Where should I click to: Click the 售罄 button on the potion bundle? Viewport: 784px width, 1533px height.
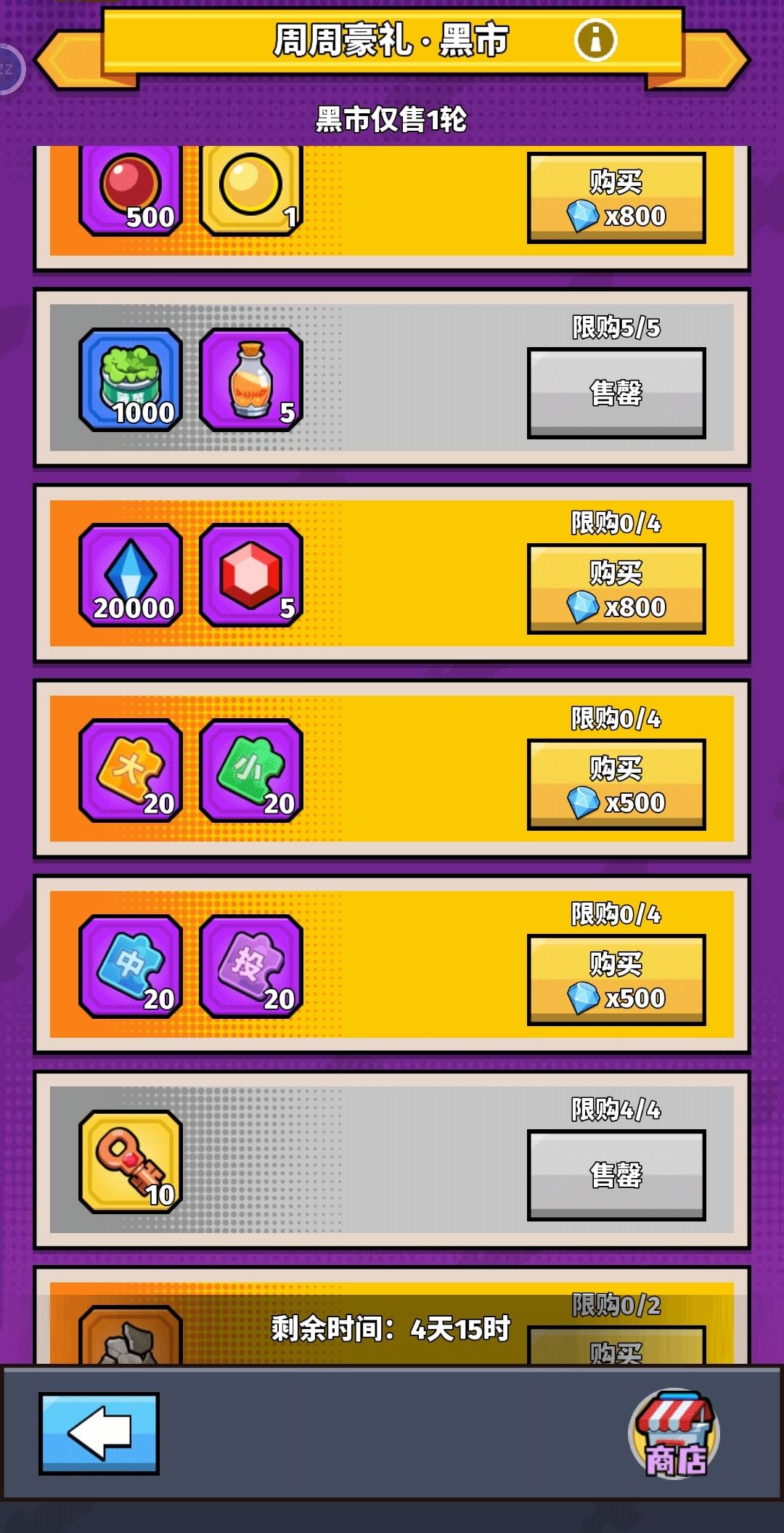pos(617,392)
